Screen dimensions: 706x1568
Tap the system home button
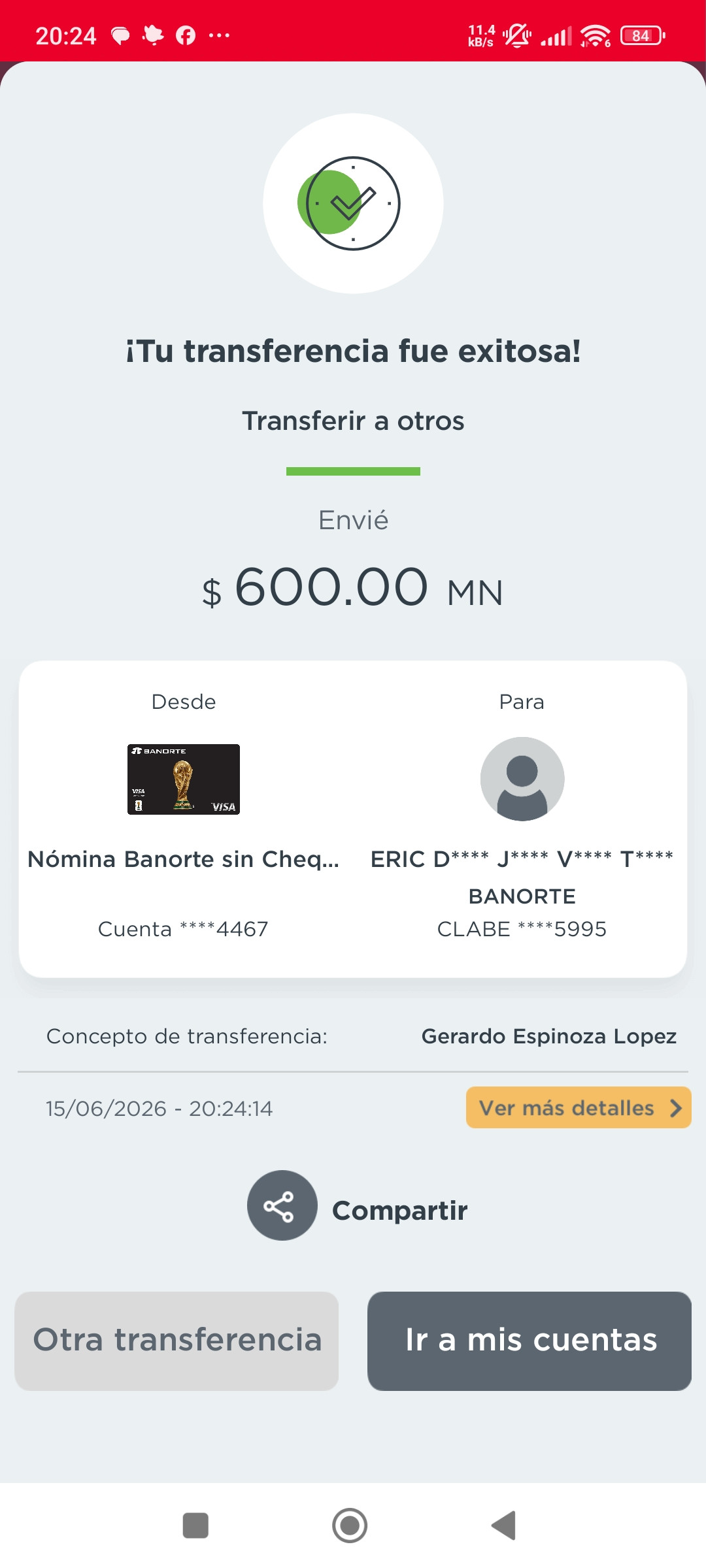click(350, 1526)
